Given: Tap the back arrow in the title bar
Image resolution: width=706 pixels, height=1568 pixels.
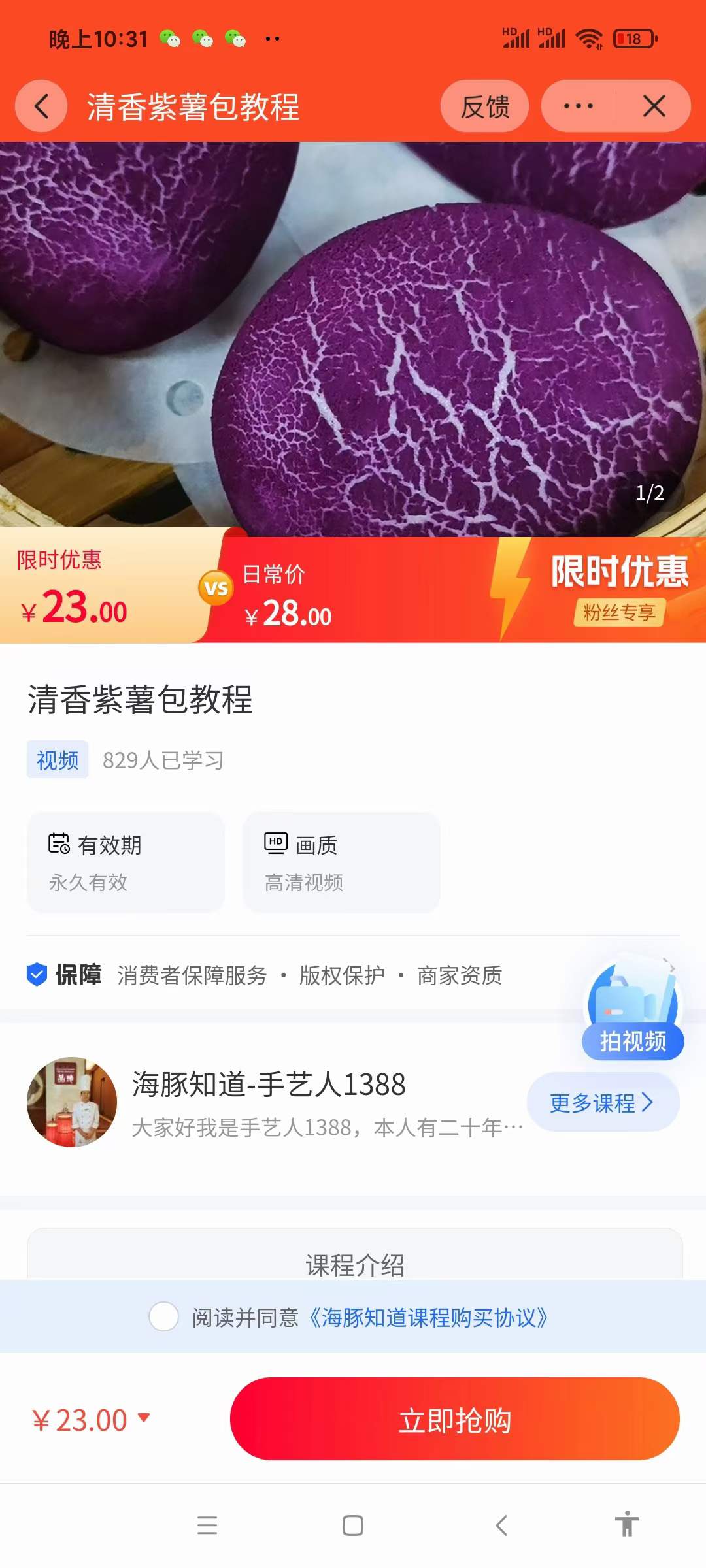Looking at the screenshot, I should [x=41, y=106].
